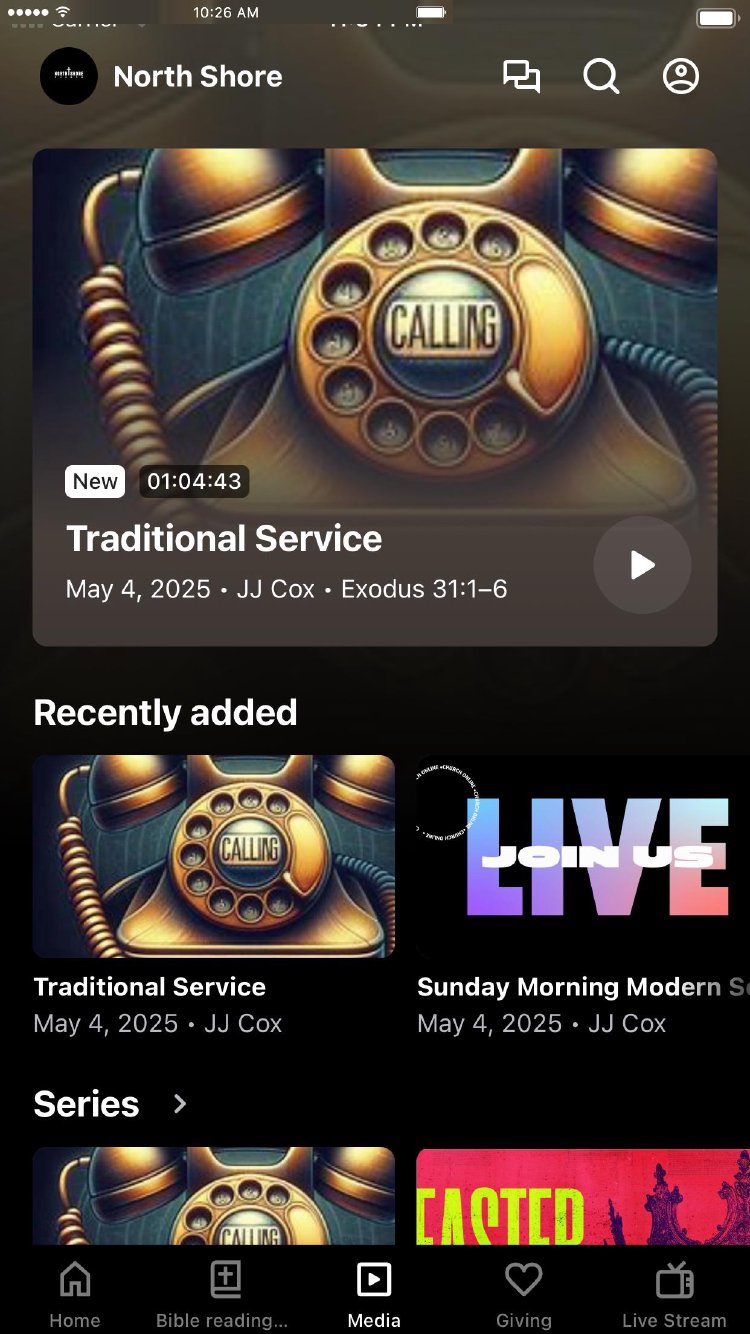Switch to the Bible reading tab
The width and height of the screenshot is (750, 1334).
[222, 1294]
